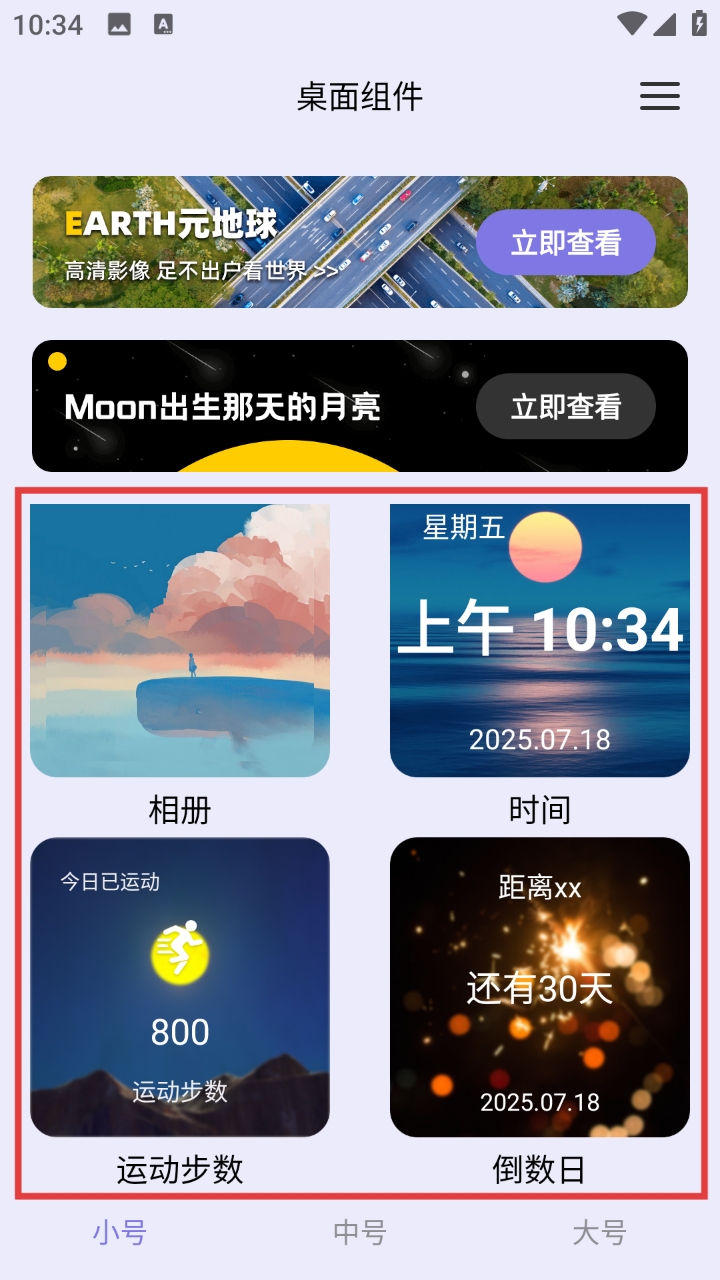Viewport: 720px width, 1280px height.
Task: Switch to the 中号 tab
Action: tap(360, 1232)
